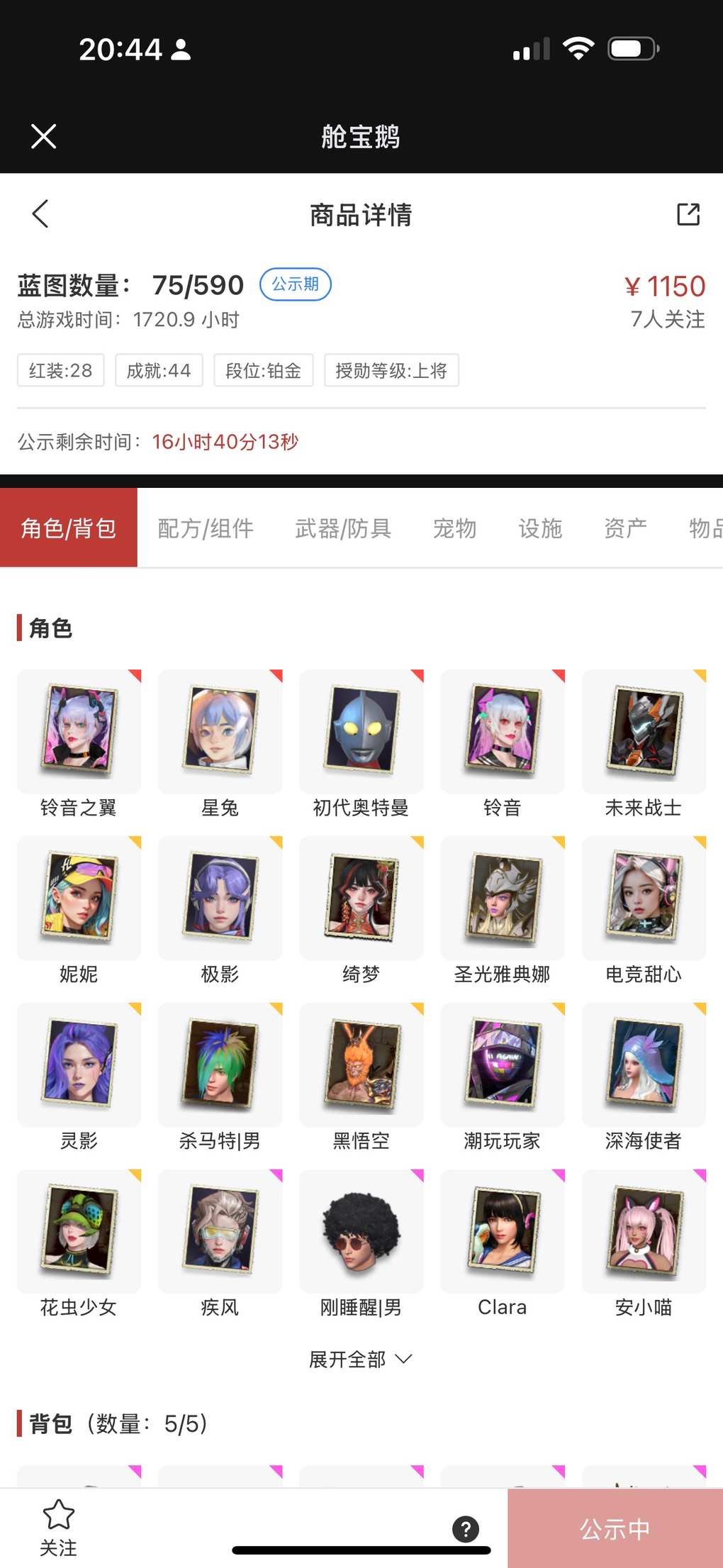Image resolution: width=723 pixels, height=1568 pixels.
Task: Select the 设施 tab
Action: [x=540, y=528]
